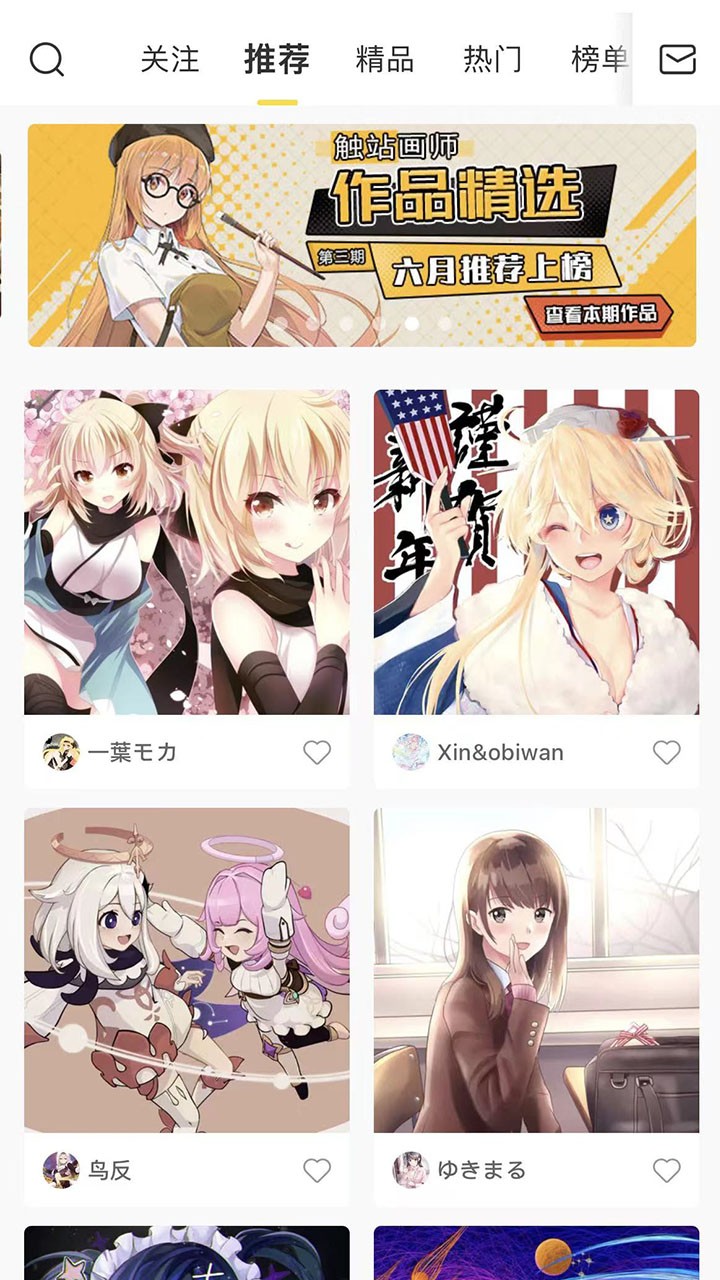Screen dimensions: 720x1280
Task: Visit Xin&obiwan's profile avatar
Action: [410, 752]
